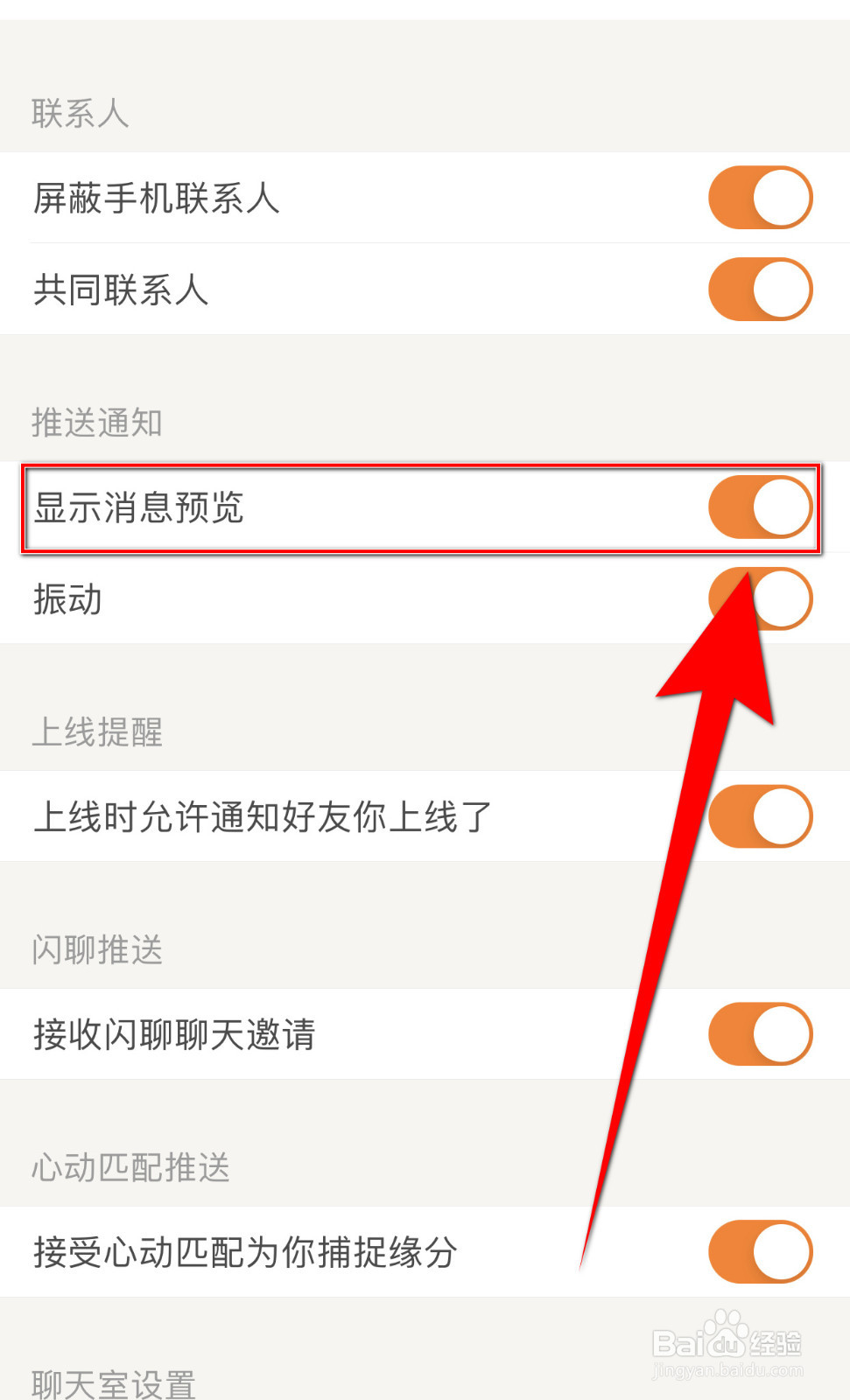Select the 闪聊推送 section header

pos(95,949)
